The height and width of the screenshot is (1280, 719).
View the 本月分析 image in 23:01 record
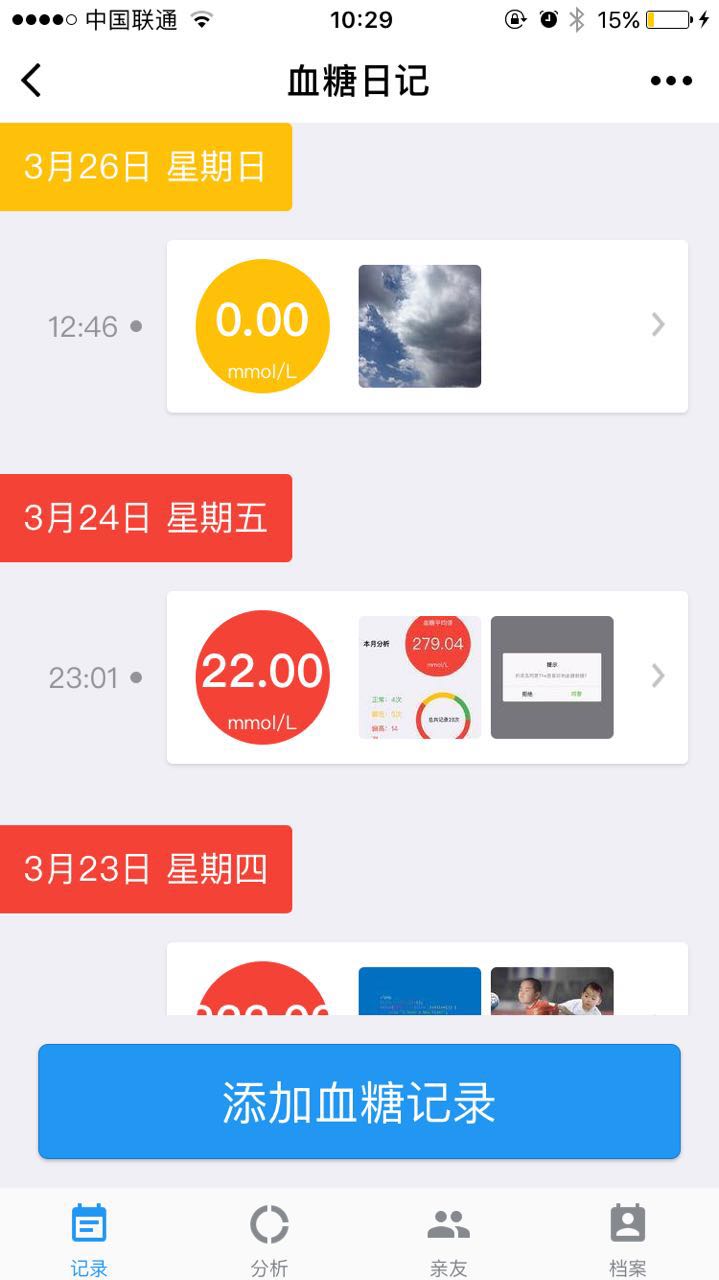point(420,677)
